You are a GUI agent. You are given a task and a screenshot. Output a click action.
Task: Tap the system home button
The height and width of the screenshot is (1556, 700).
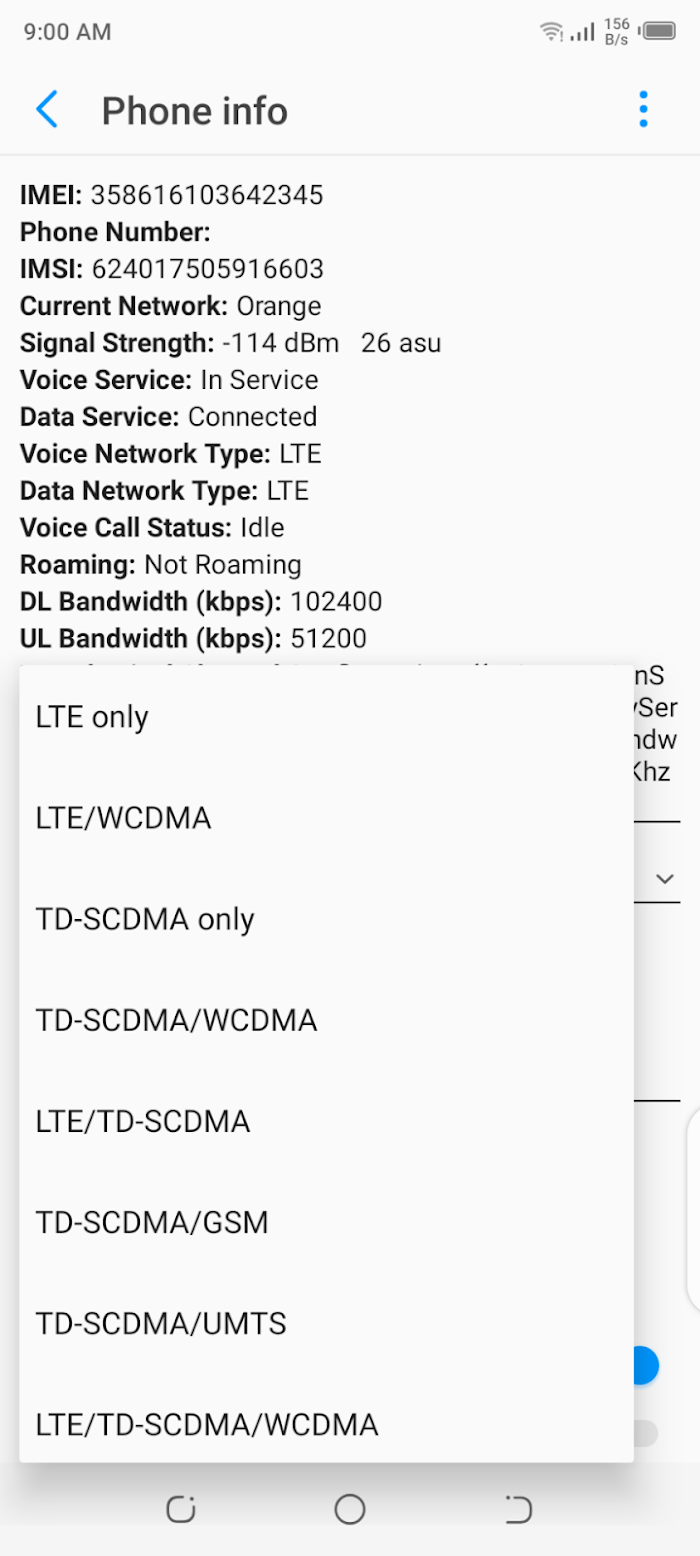point(349,1509)
